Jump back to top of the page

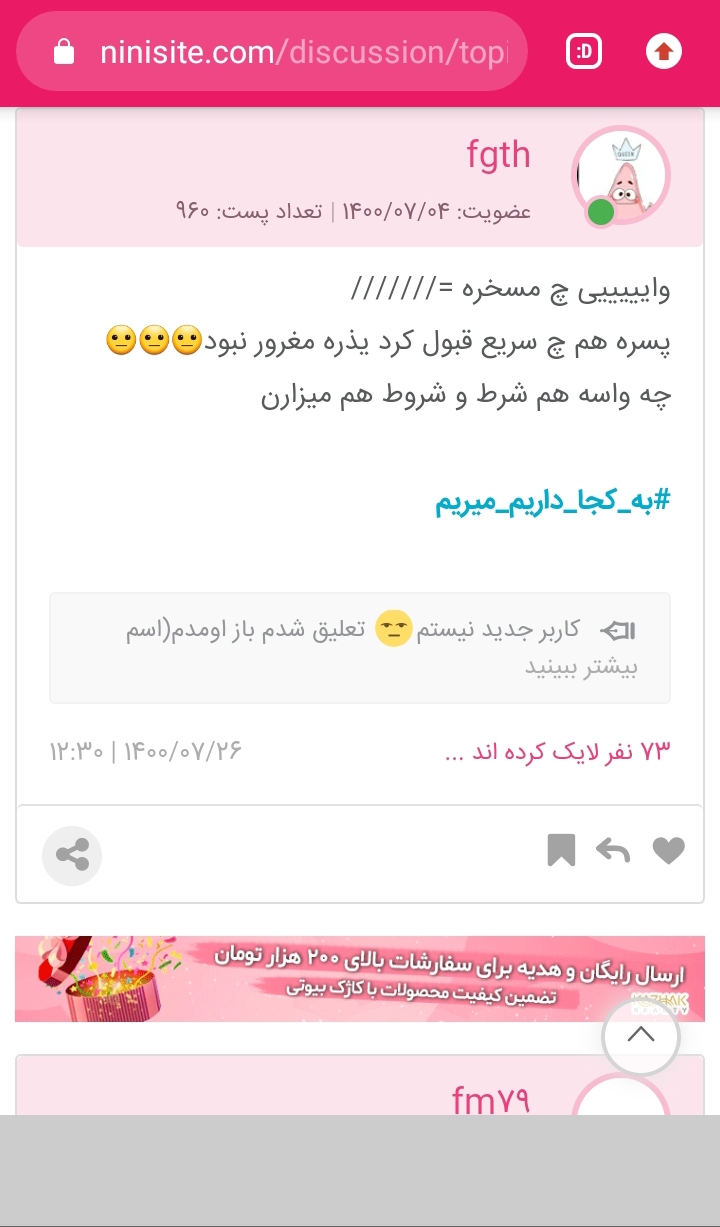pyautogui.click(x=641, y=1037)
